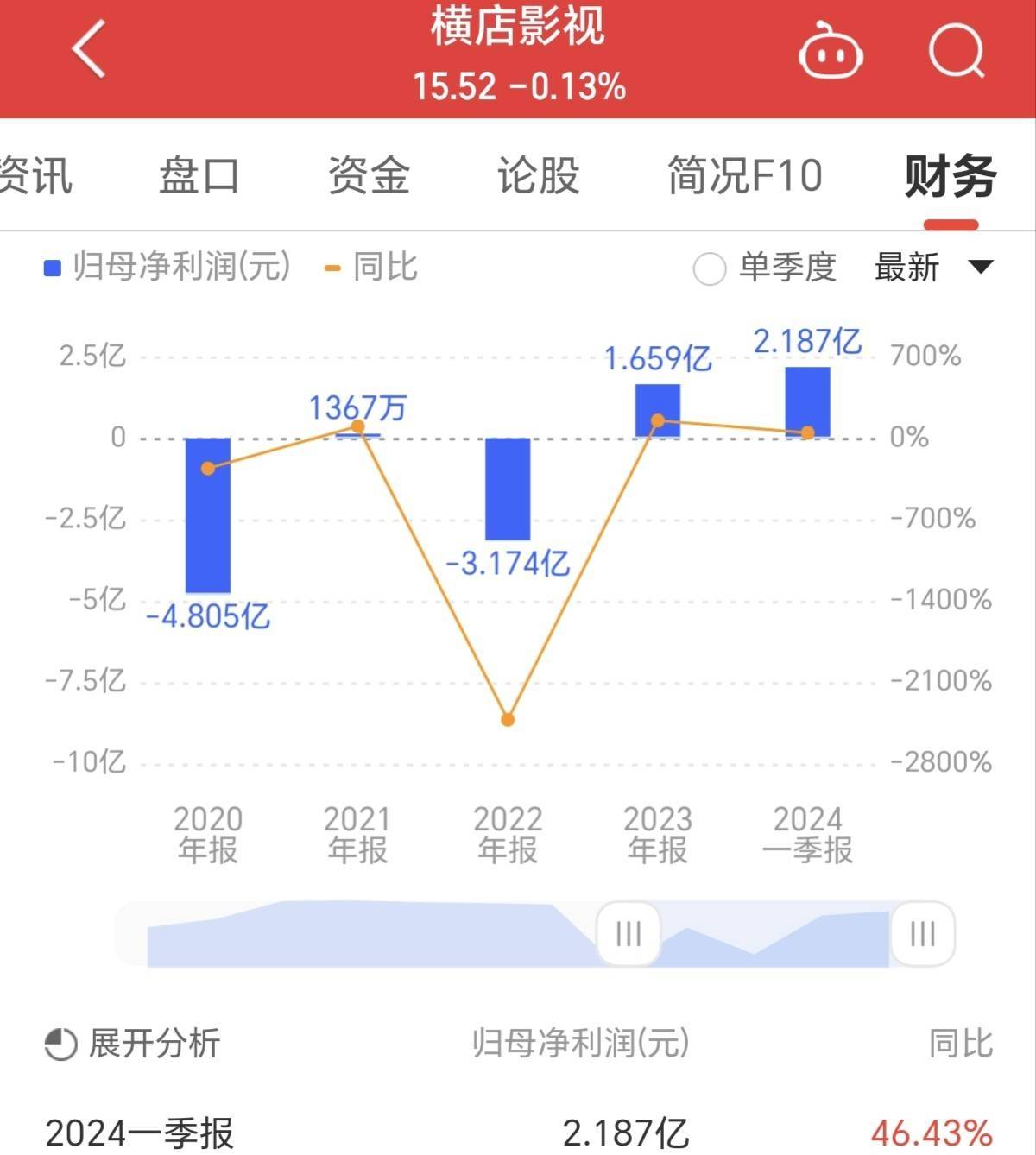Enable the 单季度 radio option
This screenshot has height=1155, width=1036.
(710, 268)
